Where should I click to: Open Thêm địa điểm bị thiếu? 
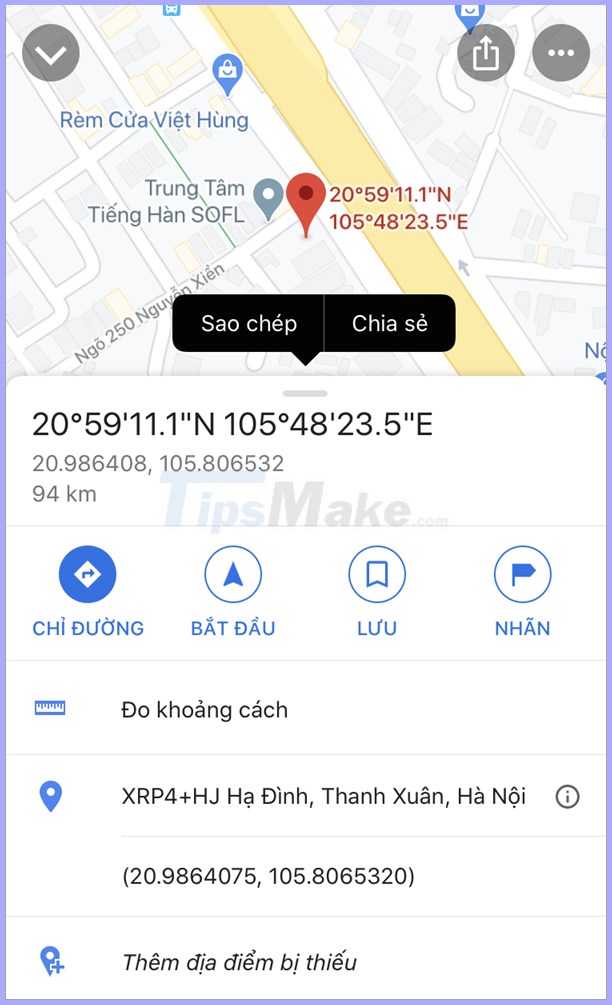tap(306, 961)
